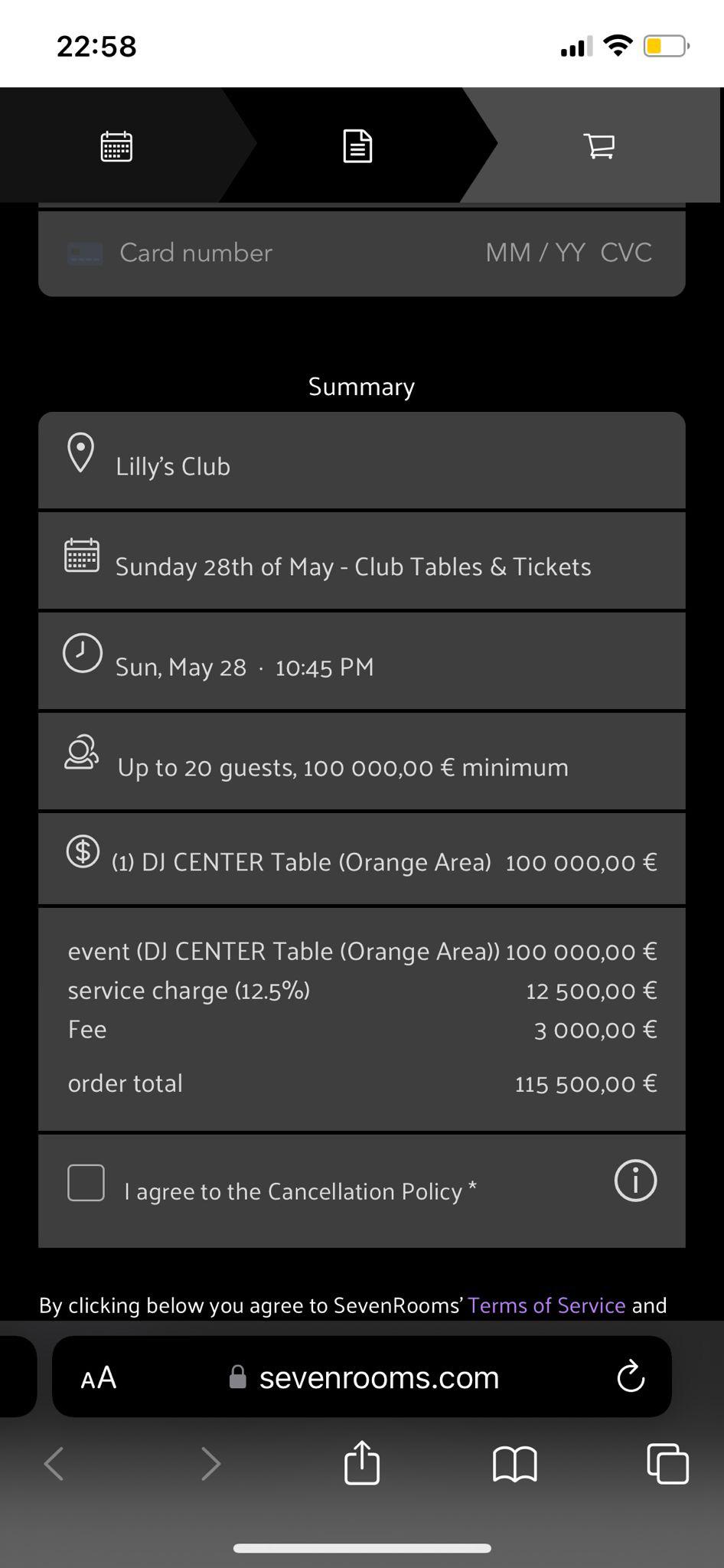The width and height of the screenshot is (724, 1568).
Task: Go back to the previous page
Action: (54, 1464)
